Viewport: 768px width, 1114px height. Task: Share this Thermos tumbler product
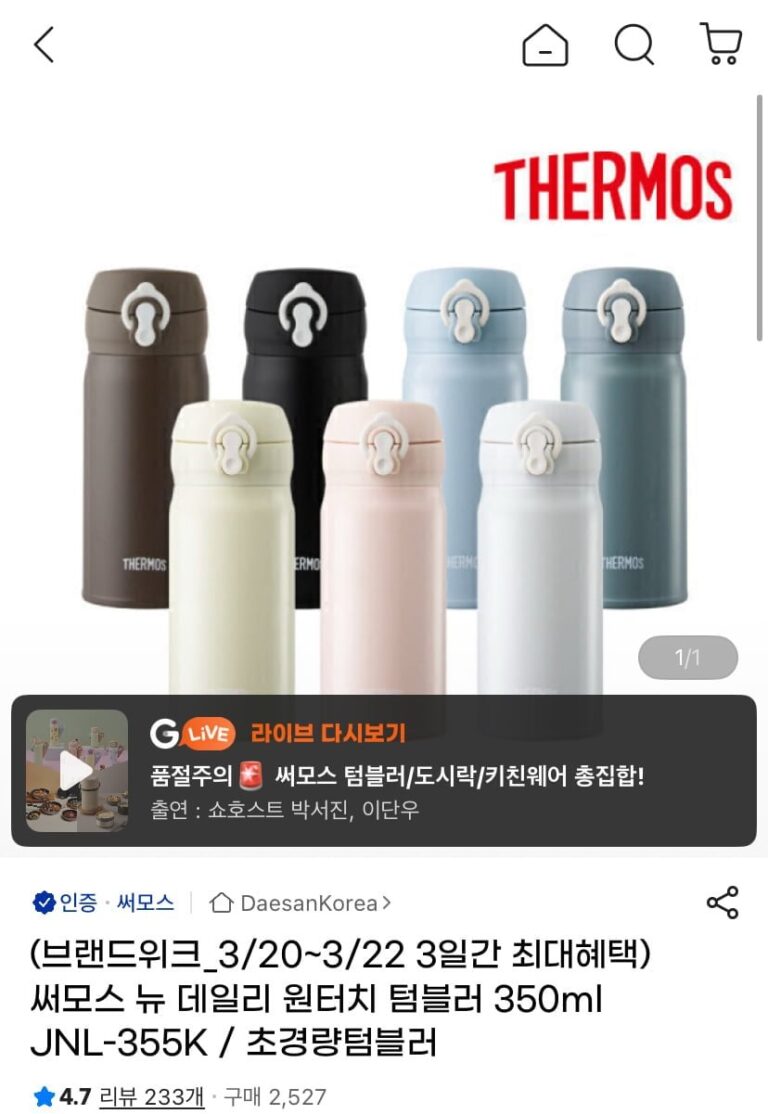(722, 902)
